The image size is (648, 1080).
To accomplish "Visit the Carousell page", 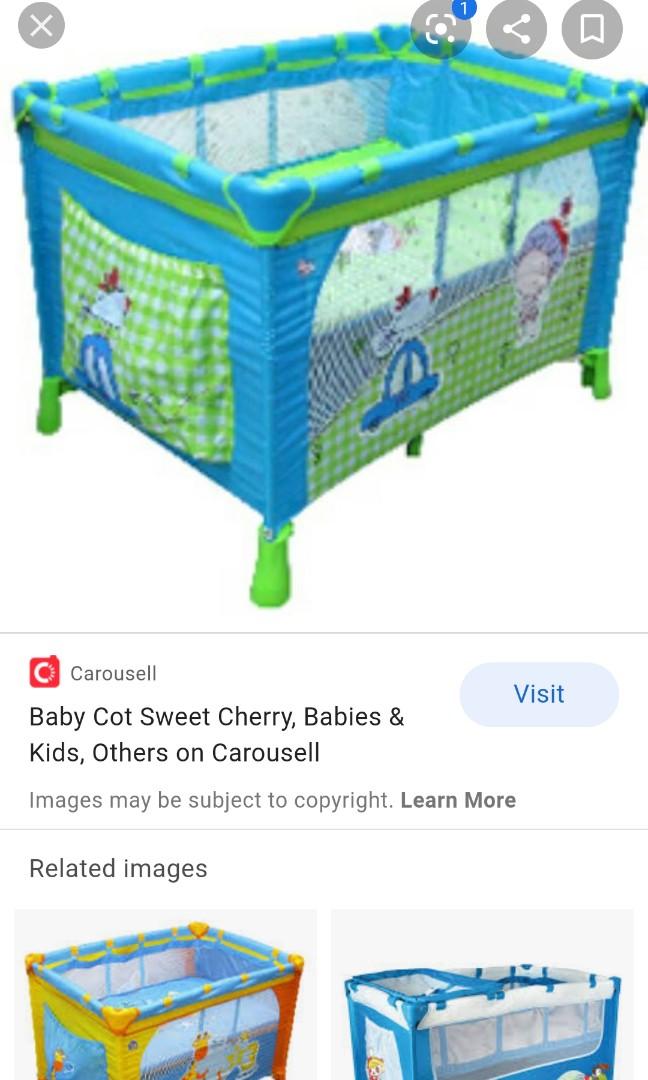I will [539, 694].
